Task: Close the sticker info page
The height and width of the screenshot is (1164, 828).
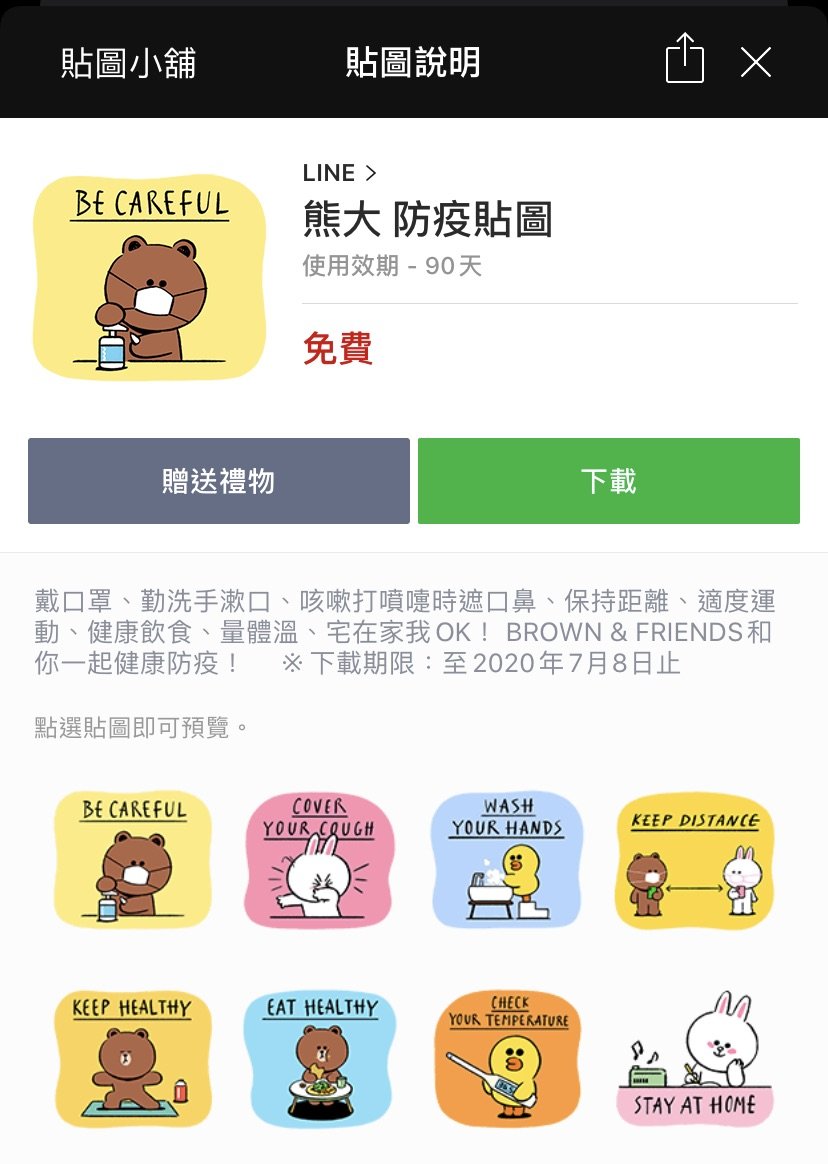Action: [x=756, y=63]
